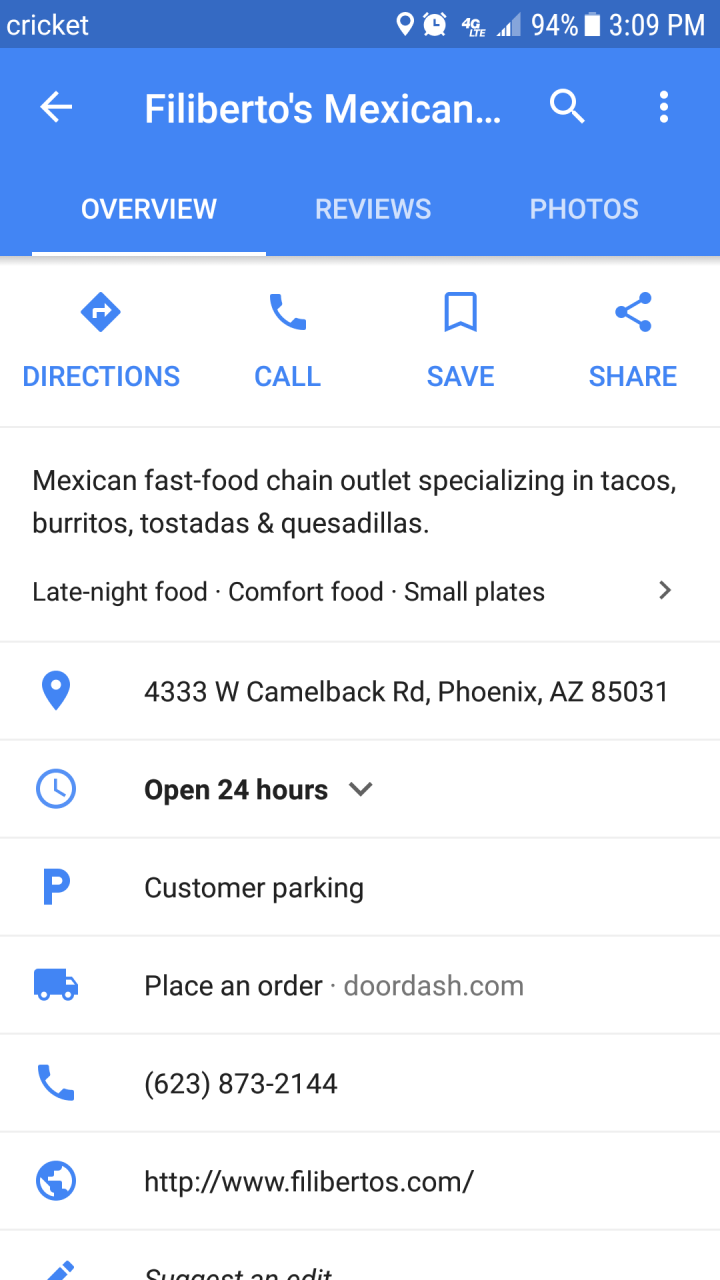Call the restaurant via Call button
720x1280 pixels.
click(287, 341)
